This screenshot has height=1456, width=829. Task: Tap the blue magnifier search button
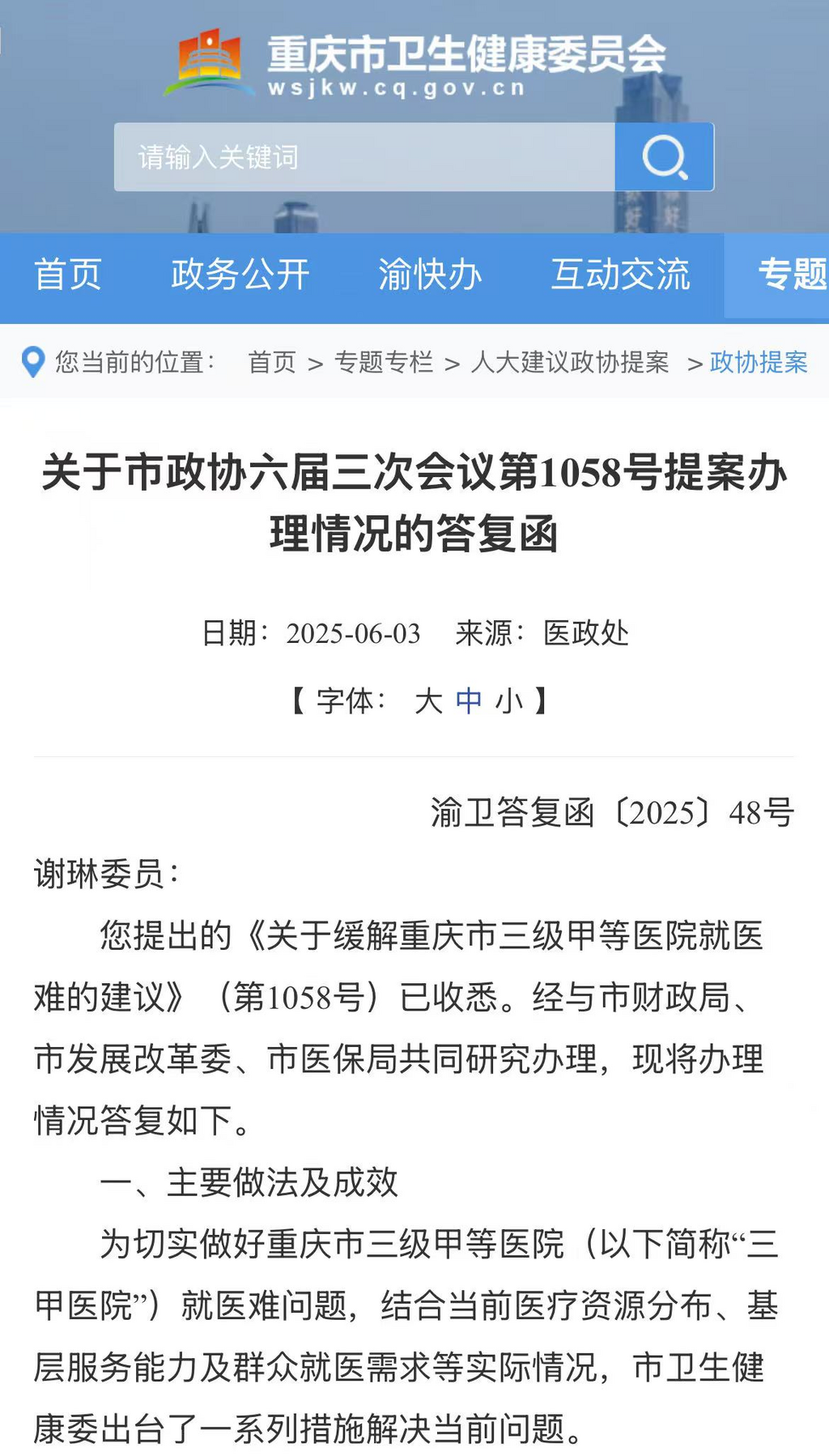(x=665, y=157)
